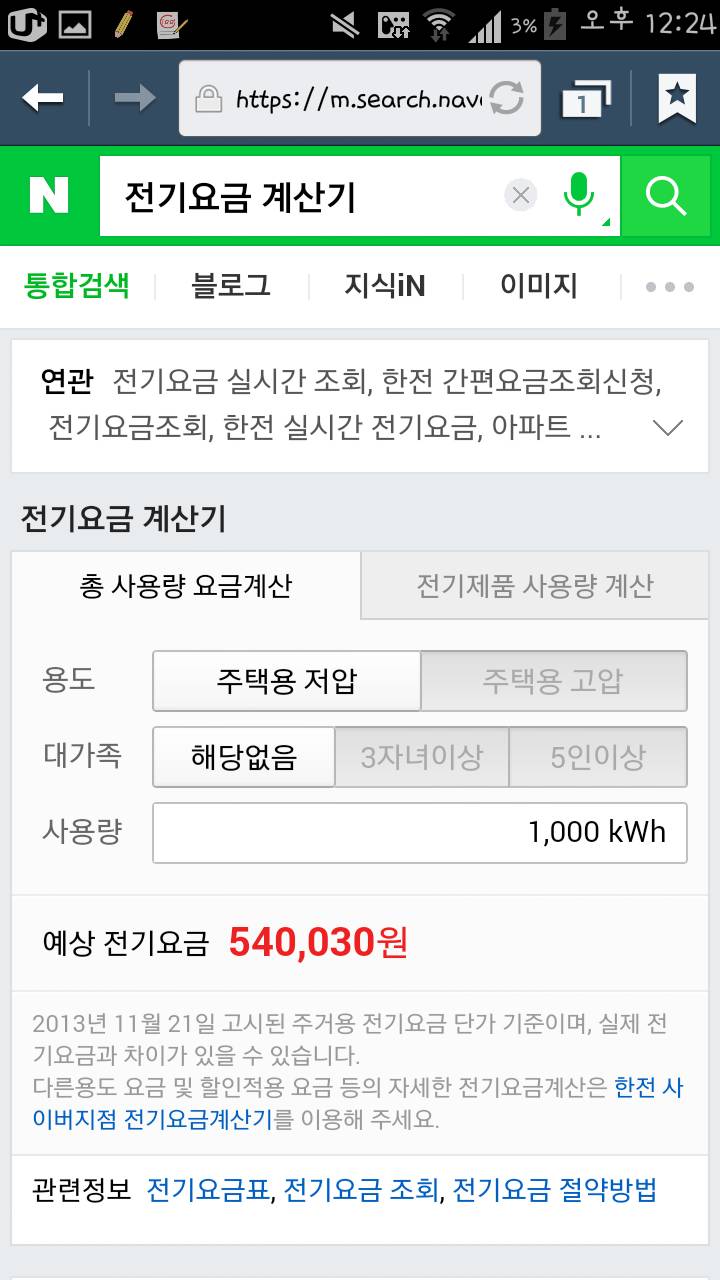The height and width of the screenshot is (1280, 720).
Task: Bookmark the page with the star icon
Action: click(677, 97)
